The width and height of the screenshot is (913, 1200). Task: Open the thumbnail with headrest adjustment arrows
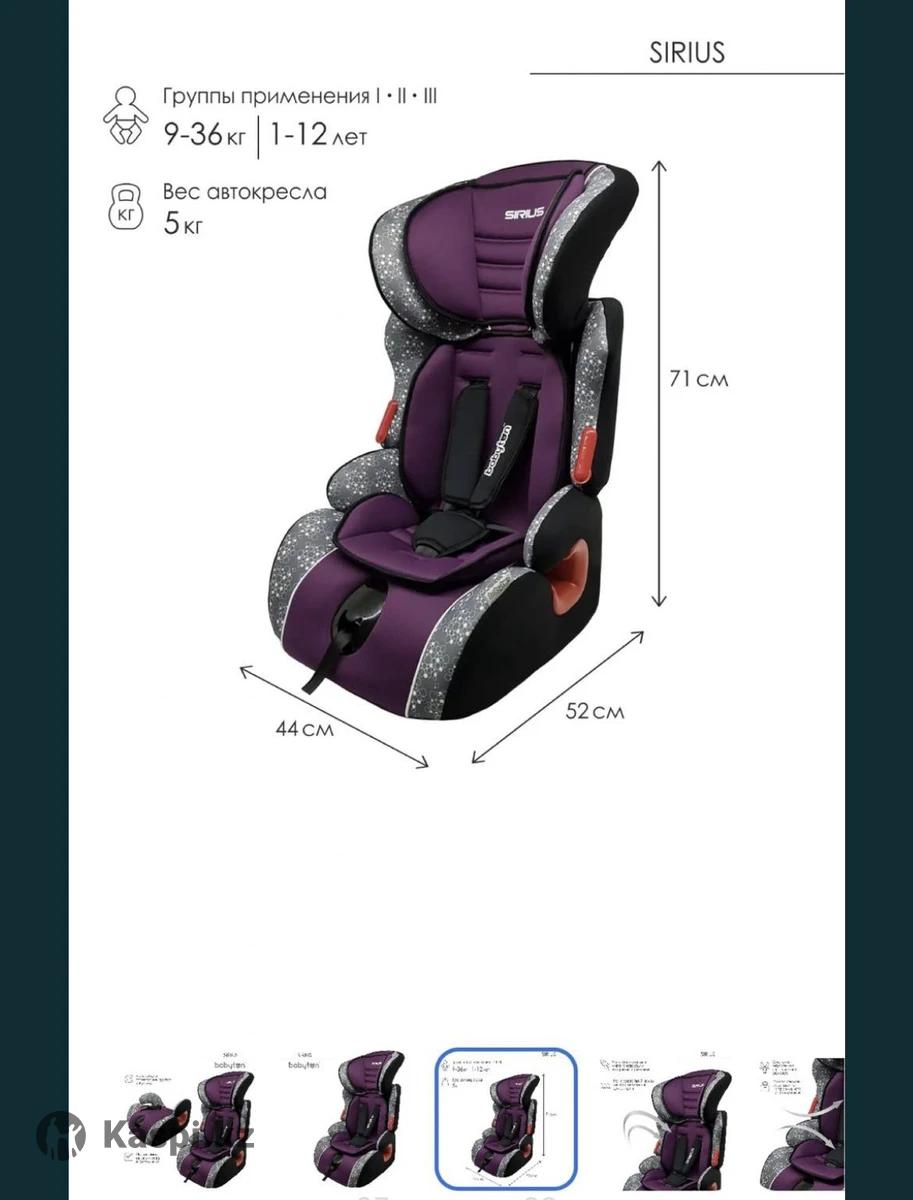[x=666, y=1118]
